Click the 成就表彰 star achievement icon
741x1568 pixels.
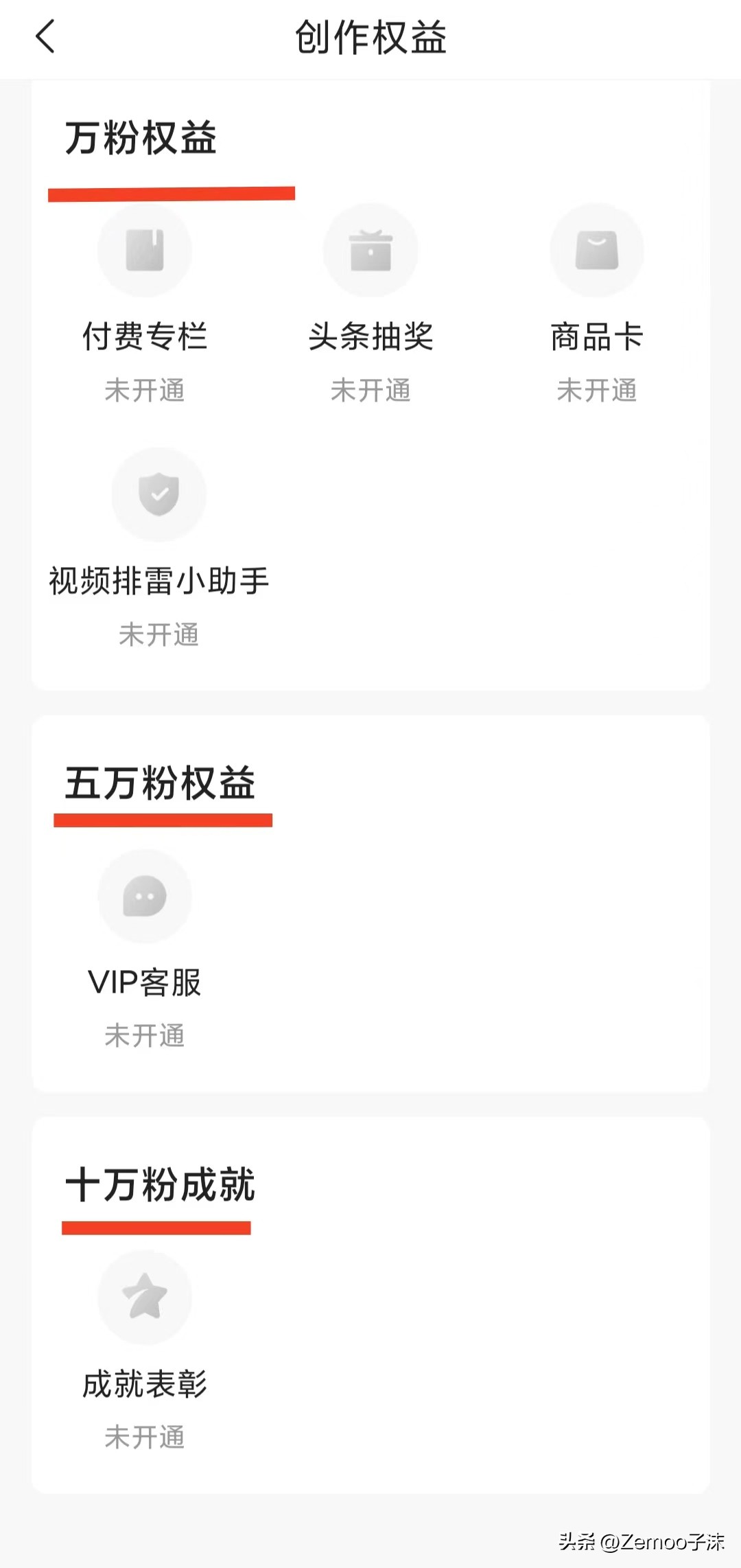[145, 1298]
